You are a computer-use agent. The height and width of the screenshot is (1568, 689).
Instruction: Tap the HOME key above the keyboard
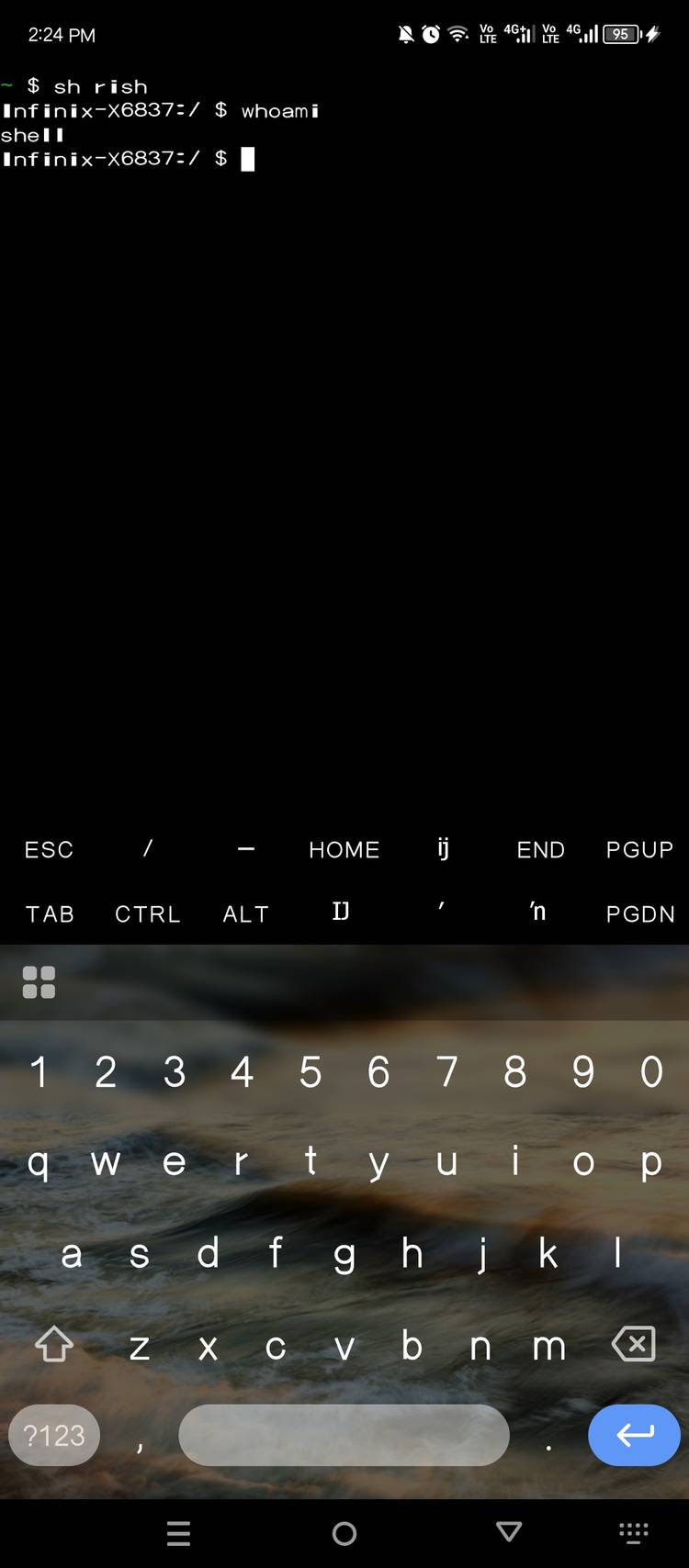[x=344, y=850]
